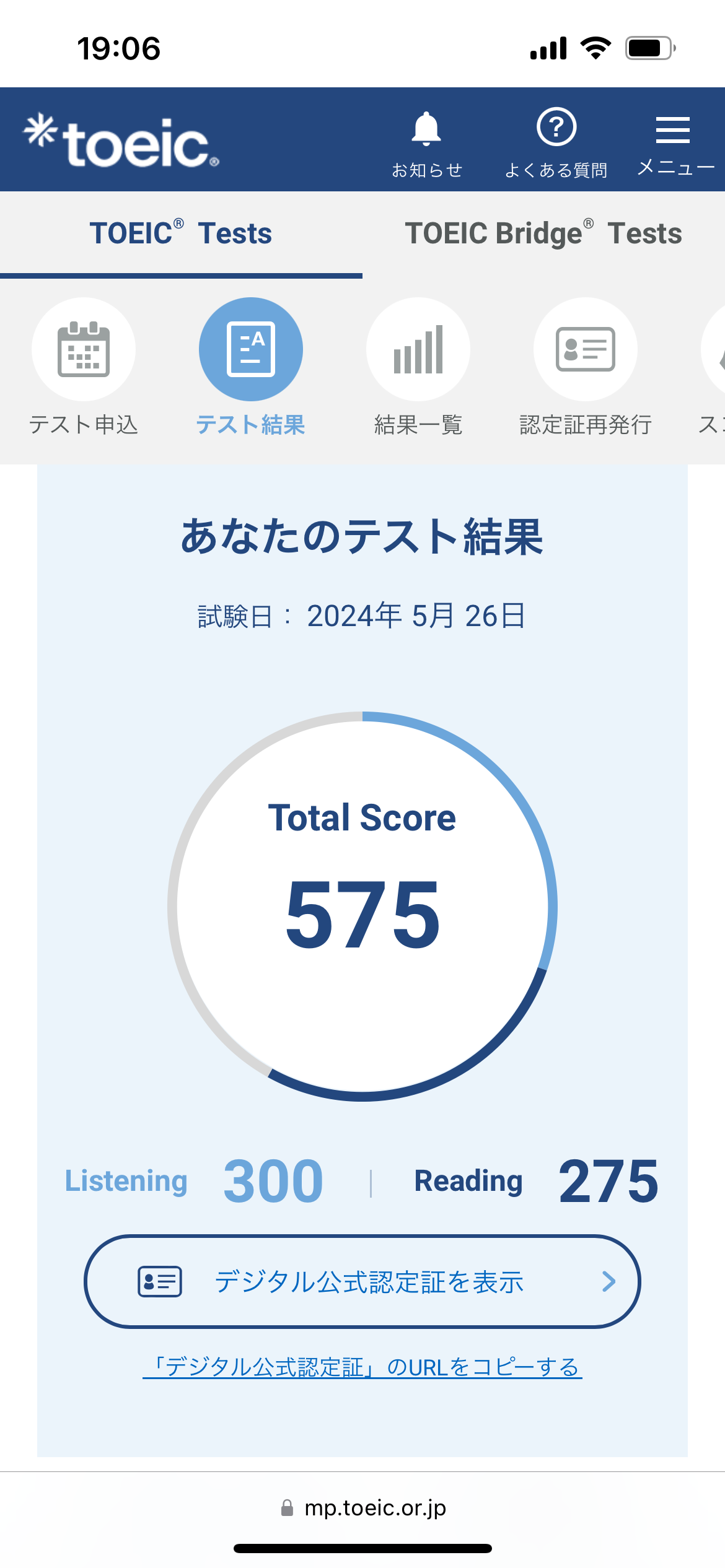Image resolution: width=725 pixels, height=1568 pixels.
Task: Select the TOEIC Tests tab
Action: pos(181,234)
